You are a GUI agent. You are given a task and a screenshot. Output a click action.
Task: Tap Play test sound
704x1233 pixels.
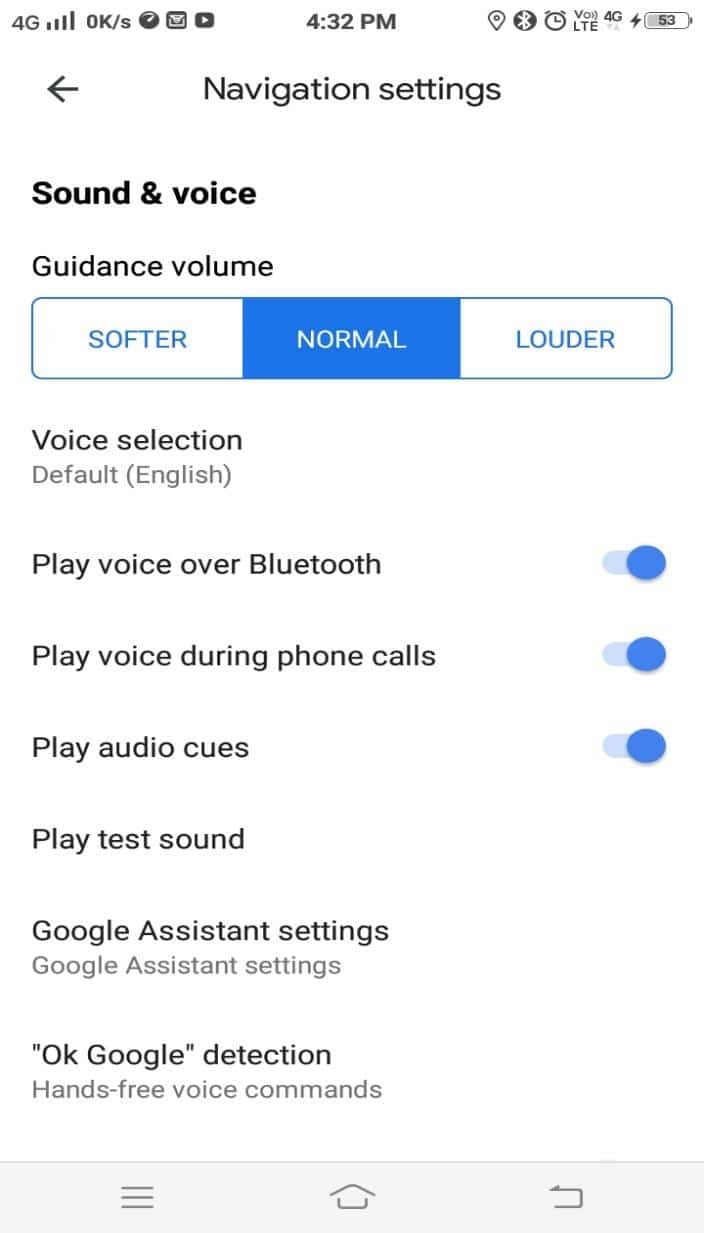138,839
